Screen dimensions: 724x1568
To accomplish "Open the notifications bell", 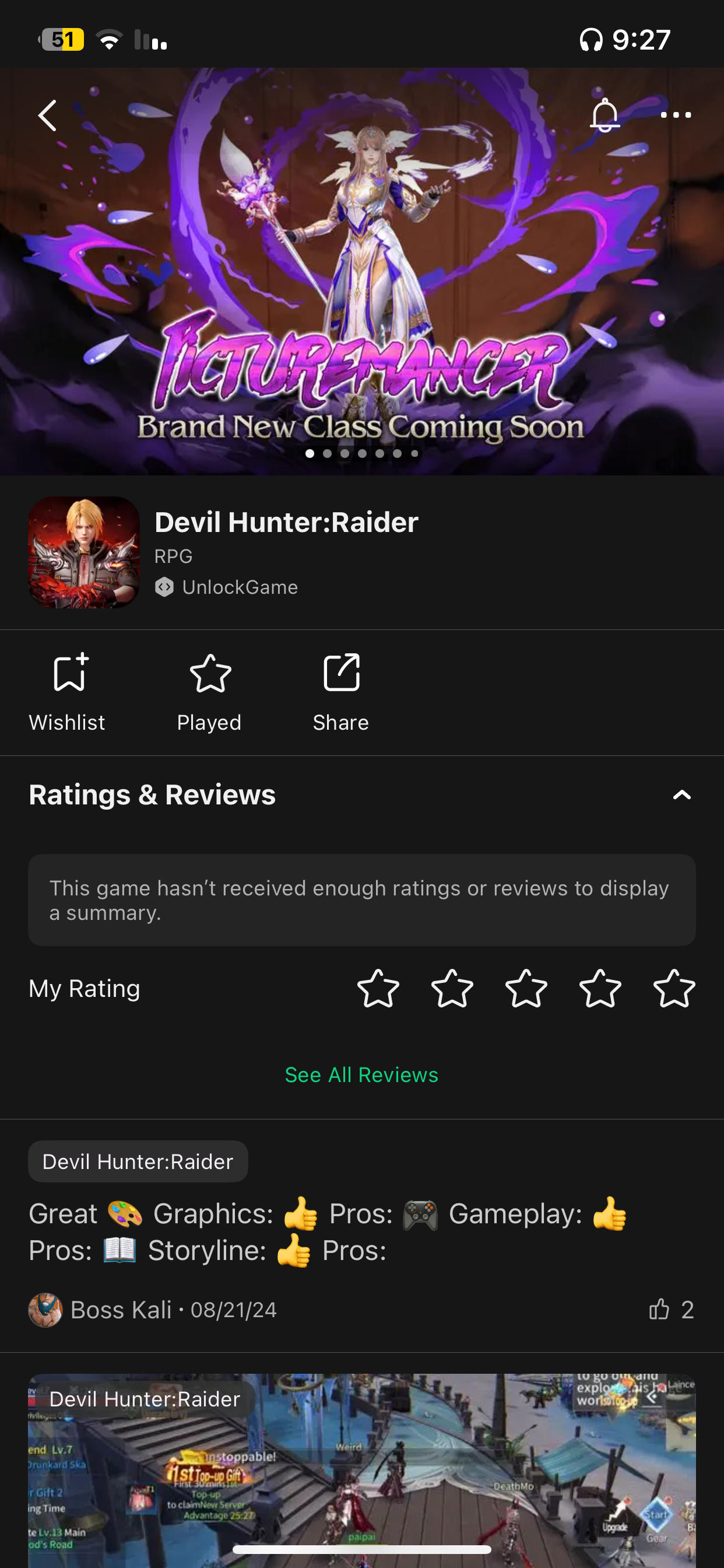I will pyautogui.click(x=604, y=114).
